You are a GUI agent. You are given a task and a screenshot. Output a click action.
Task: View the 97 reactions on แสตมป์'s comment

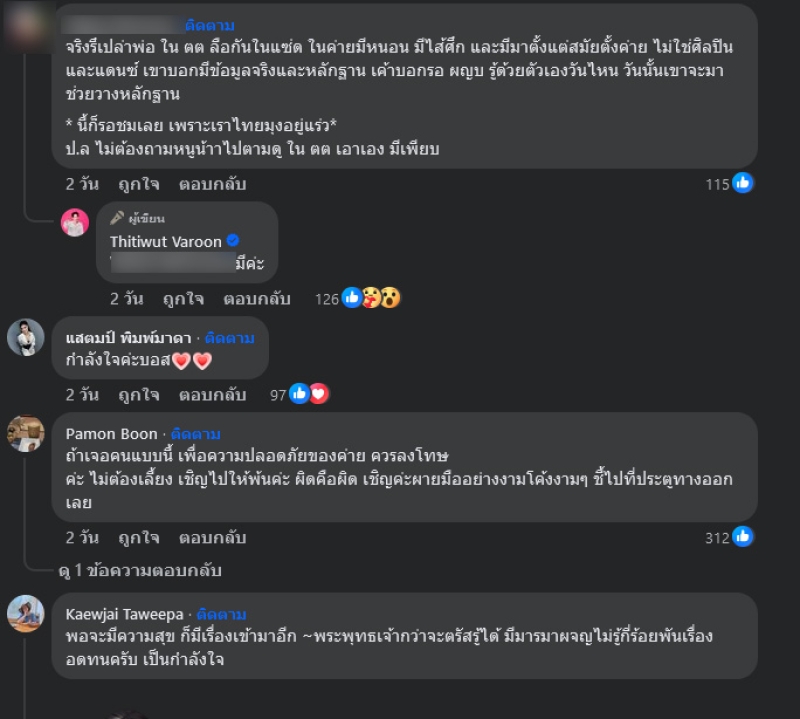(x=299, y=394)
